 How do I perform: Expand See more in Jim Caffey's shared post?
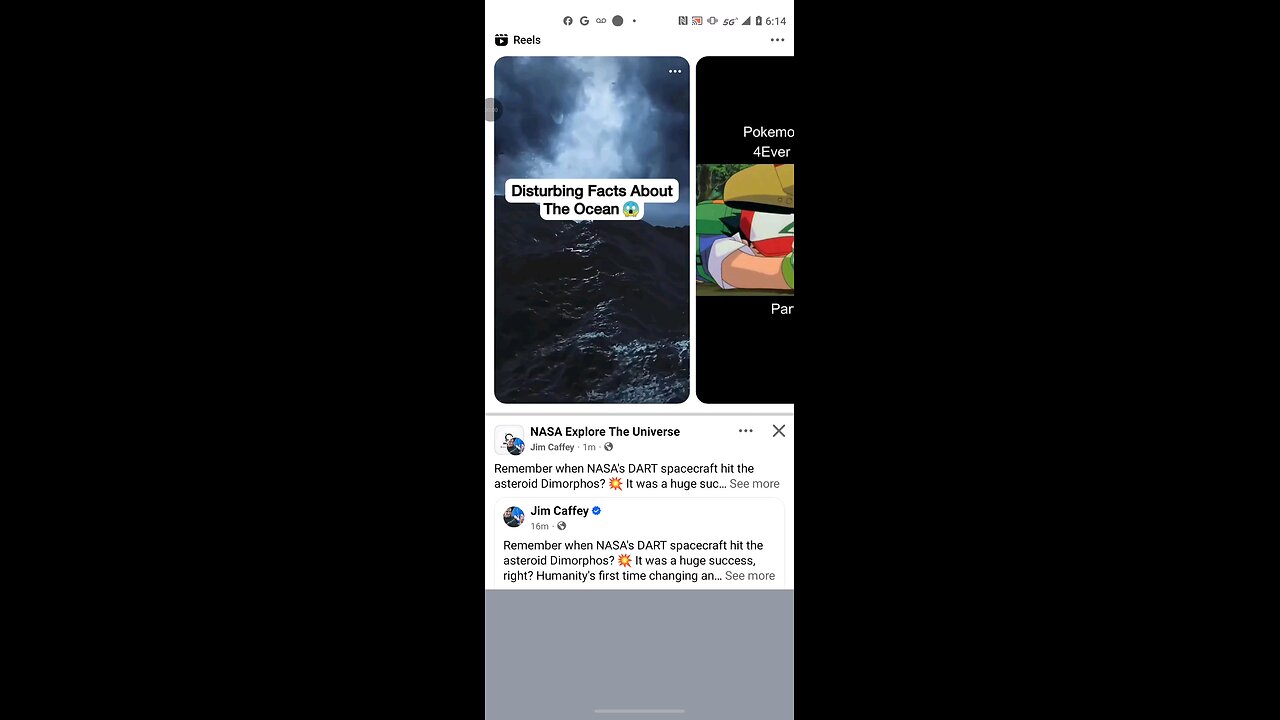pos(749,576)
